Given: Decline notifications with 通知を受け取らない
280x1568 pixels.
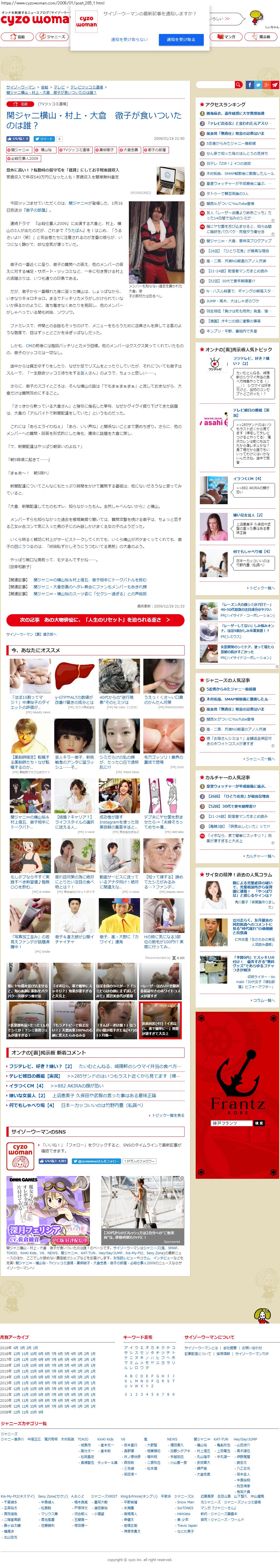Looking at the screenshot, I should click(129, 39).
